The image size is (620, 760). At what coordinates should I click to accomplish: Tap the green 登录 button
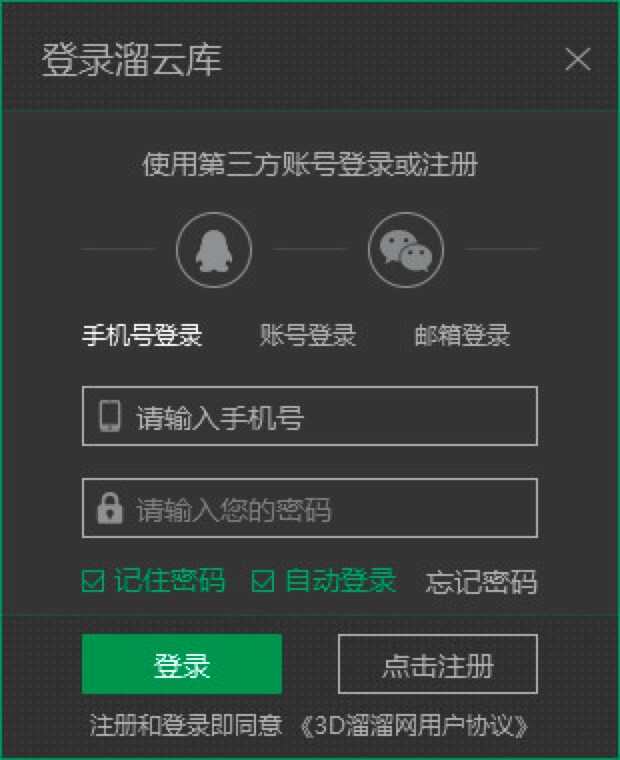pyautogui.click(x=182, y=664)
